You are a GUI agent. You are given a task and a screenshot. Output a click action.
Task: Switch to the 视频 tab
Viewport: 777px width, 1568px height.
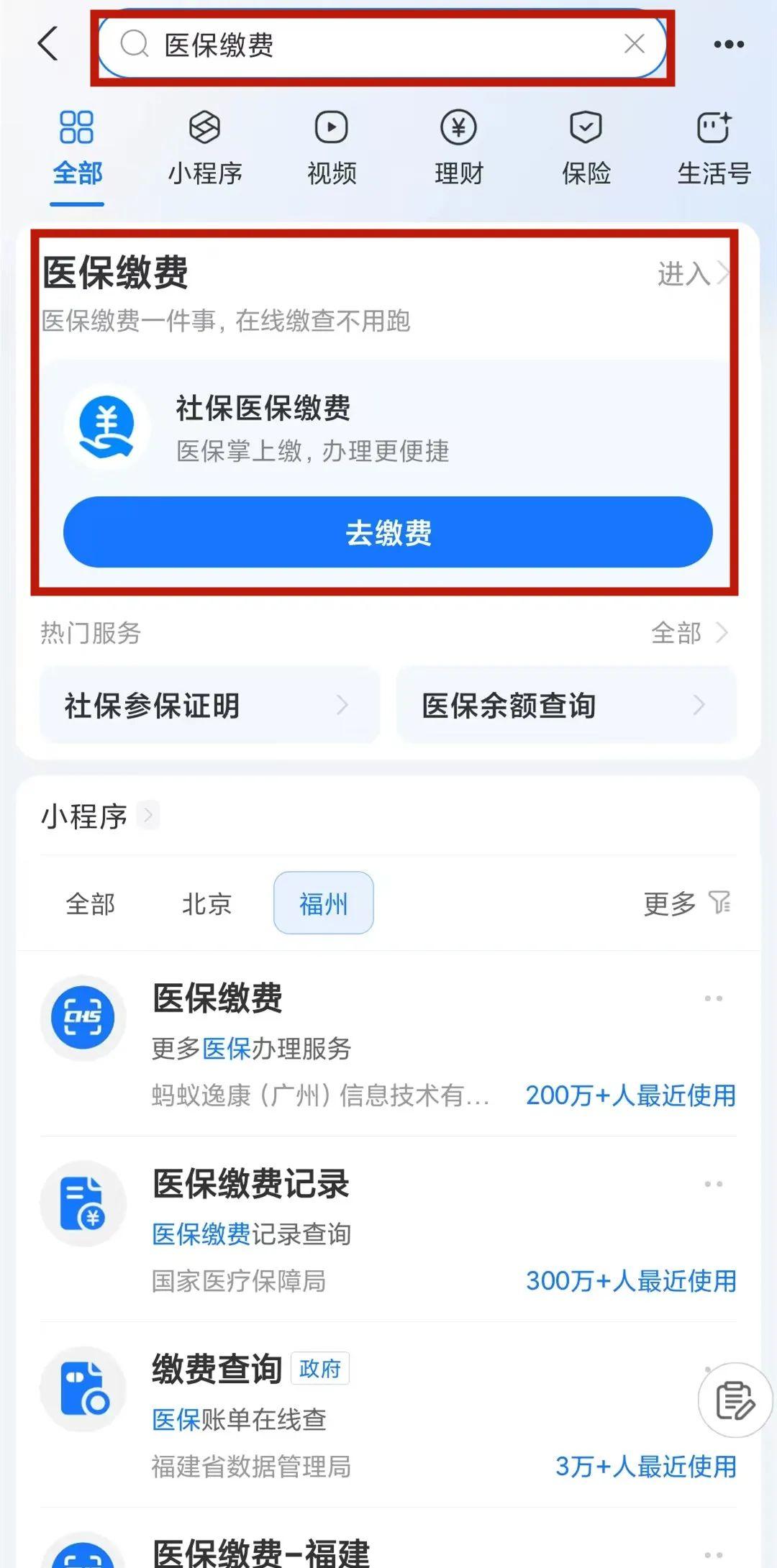(332, 149)
